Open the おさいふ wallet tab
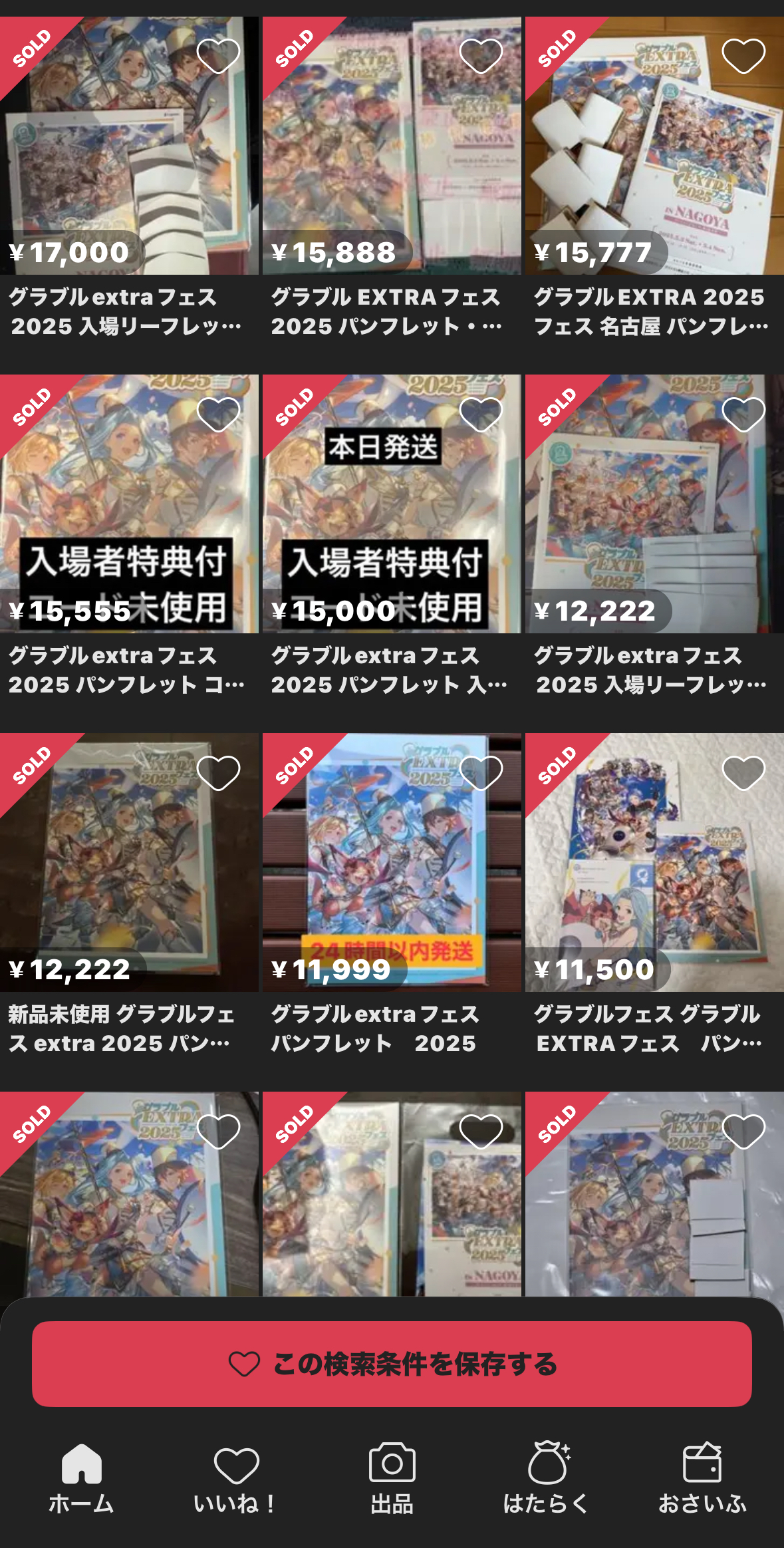 click(x=702, y=1478)
